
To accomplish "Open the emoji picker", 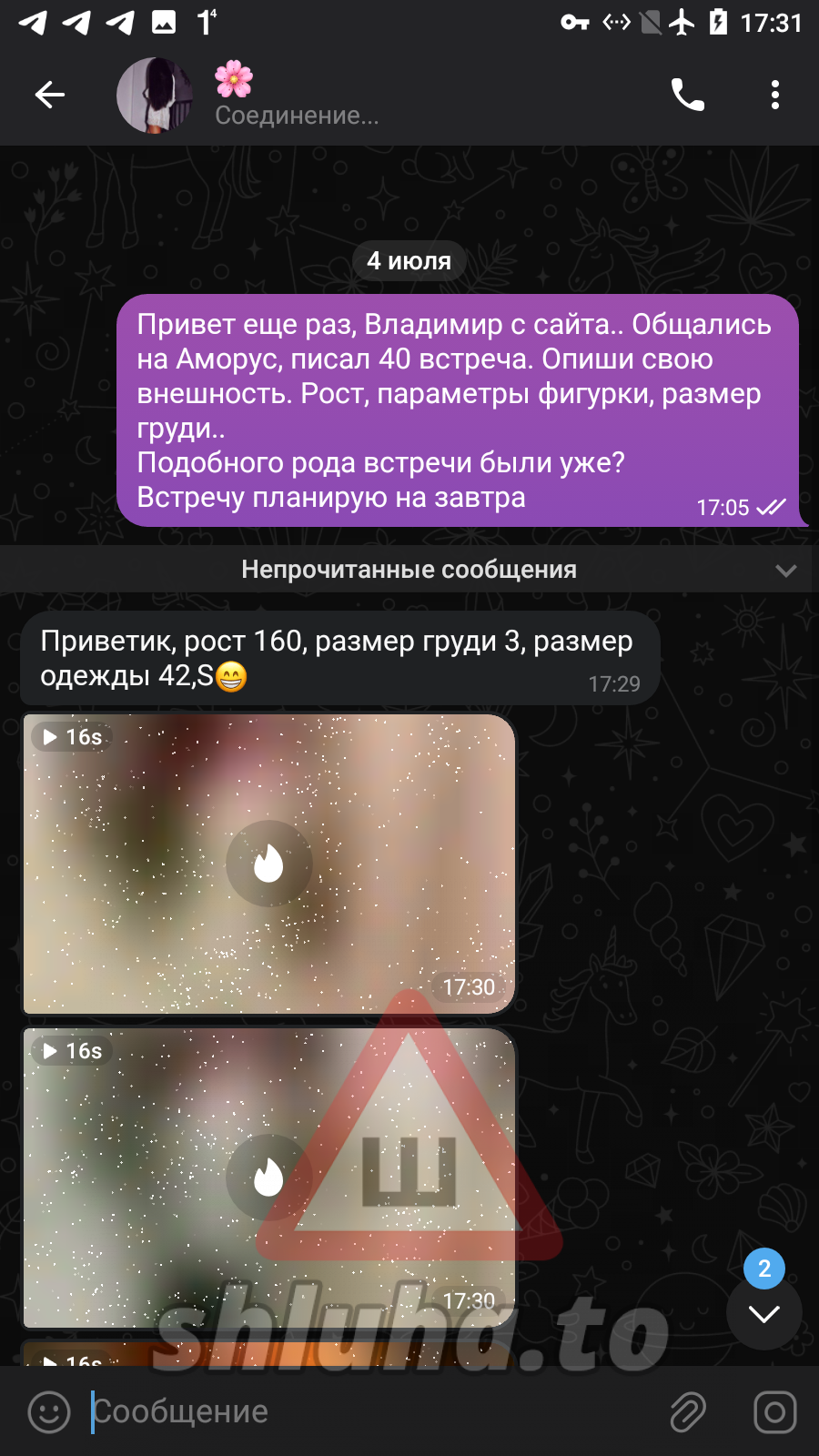I will pyautogui.click(x=49, y=1411).
